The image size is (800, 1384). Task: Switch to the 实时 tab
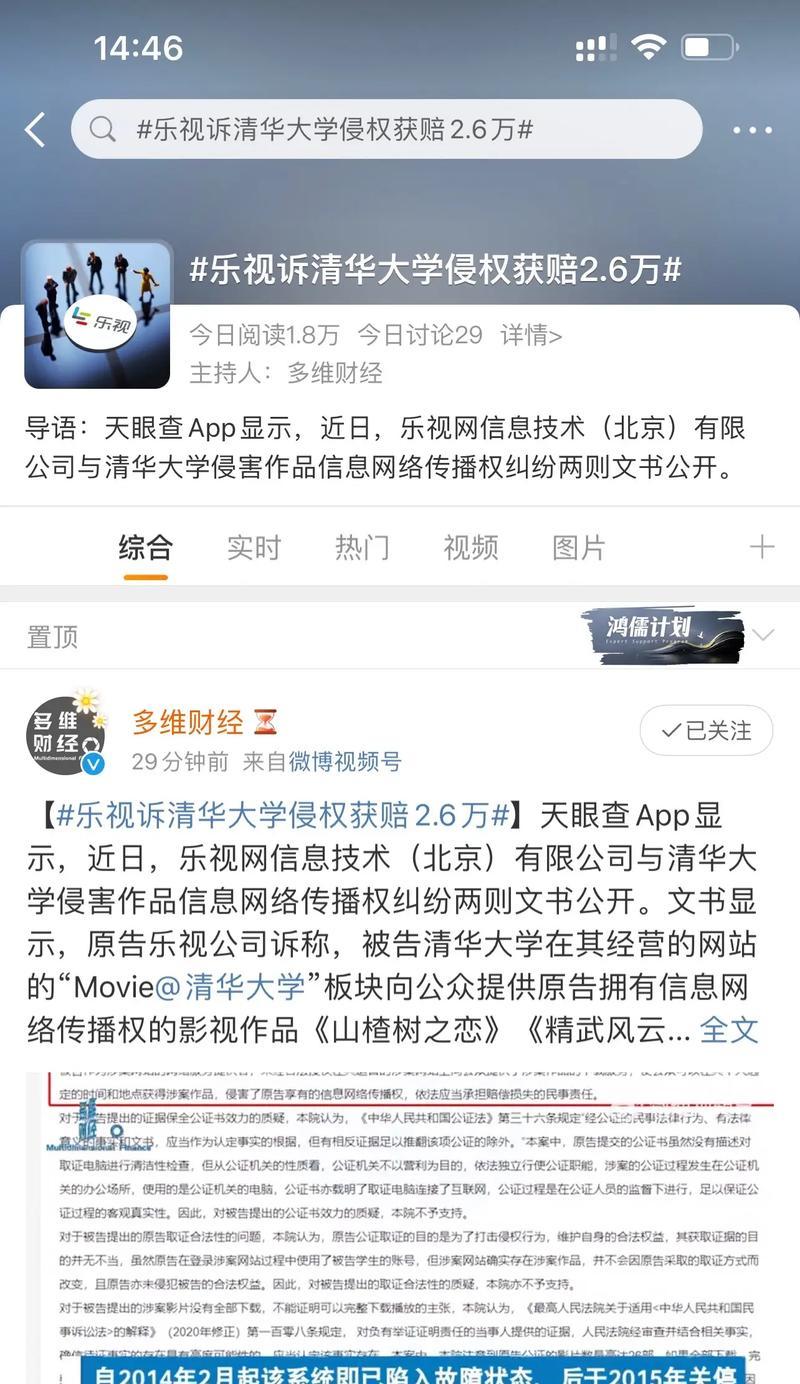(253, 547)
